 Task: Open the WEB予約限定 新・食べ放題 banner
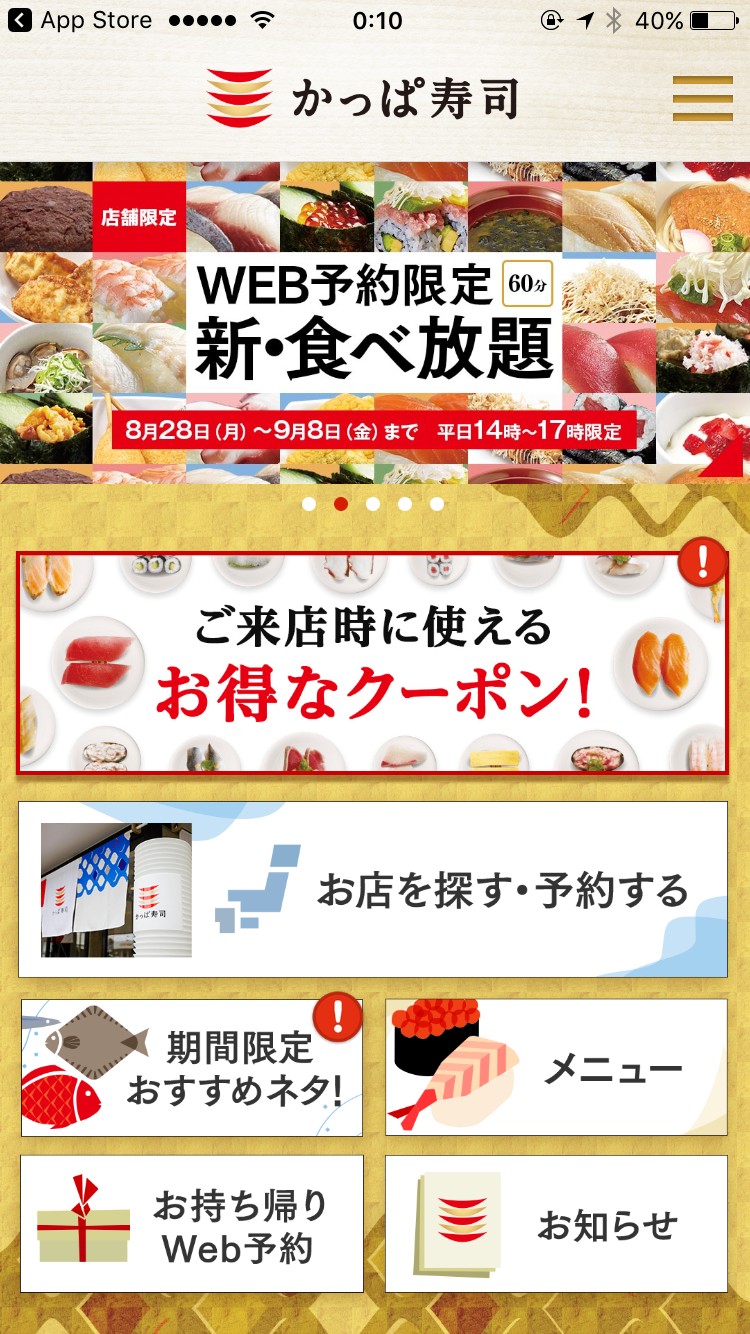[x=375, y=323]
